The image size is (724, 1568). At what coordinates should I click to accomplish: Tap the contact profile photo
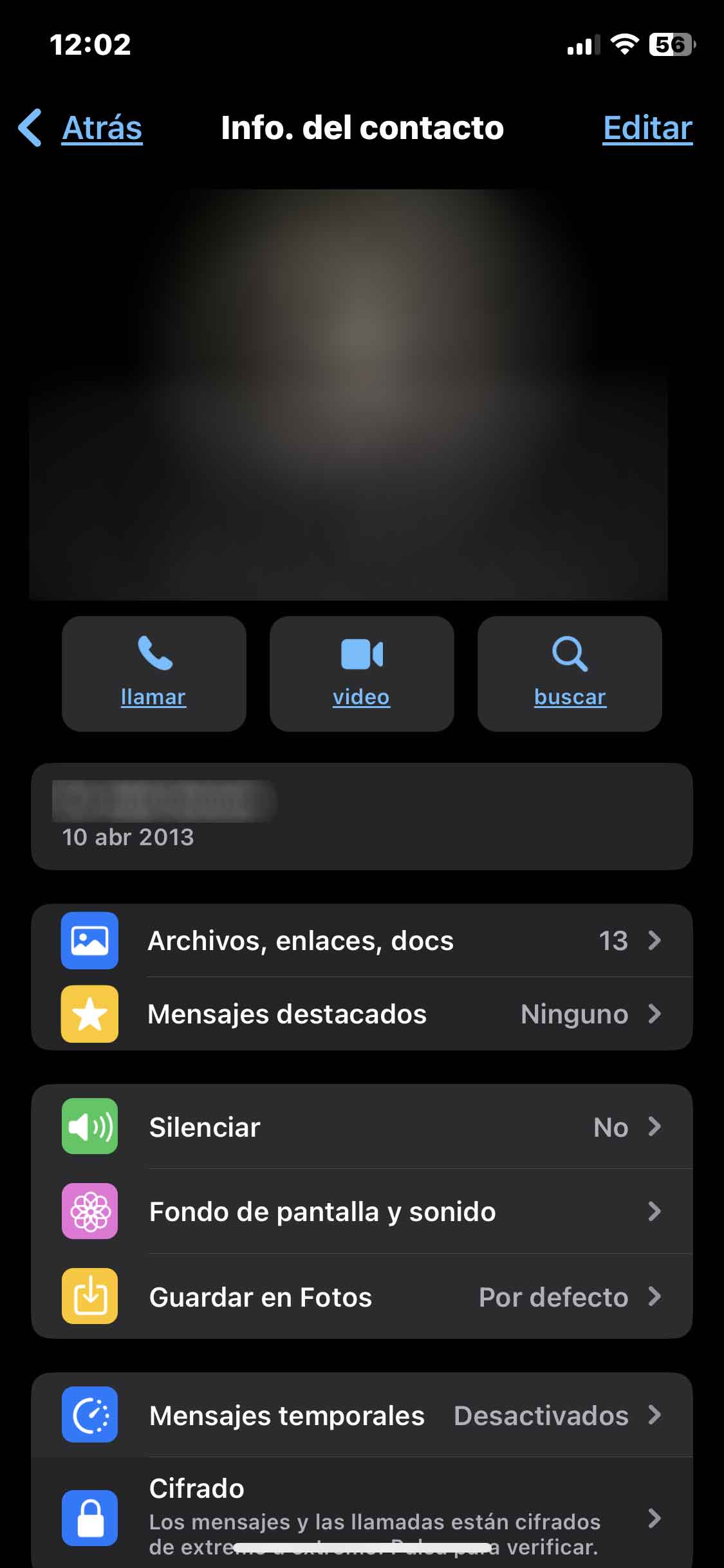362,399
